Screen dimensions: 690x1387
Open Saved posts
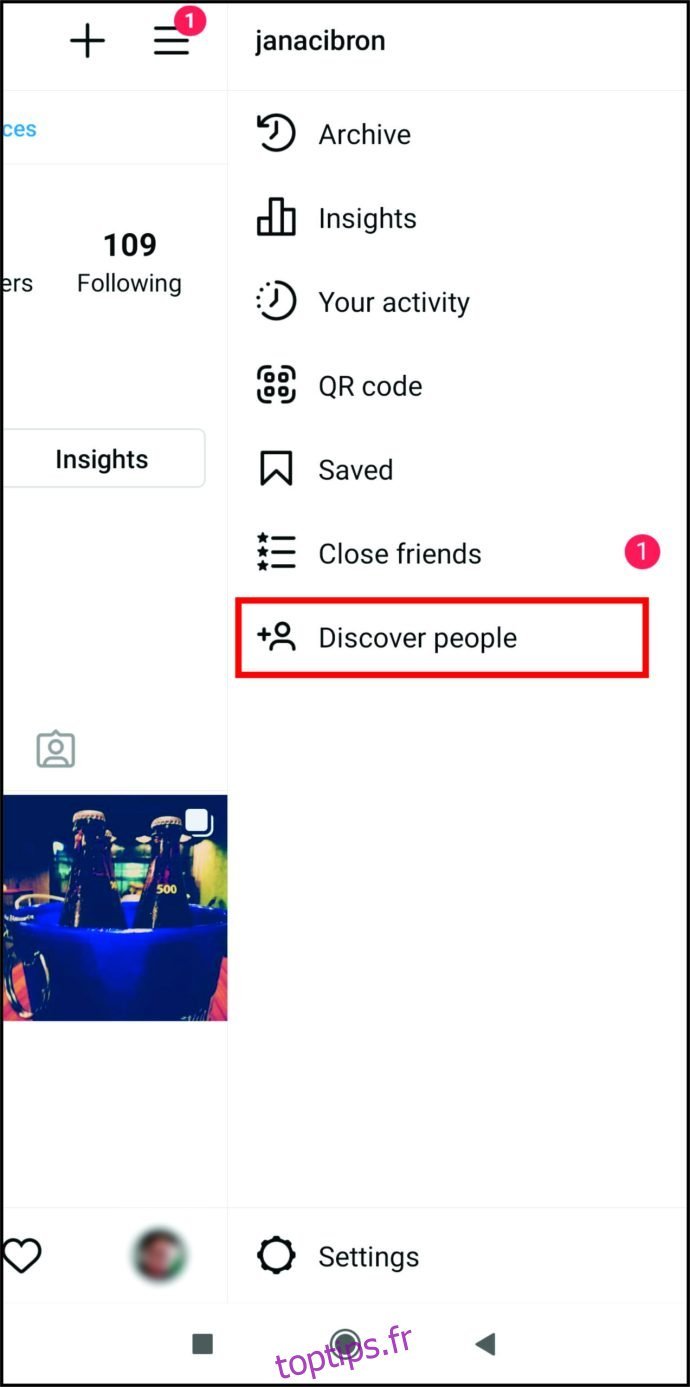[x=355, y=470]
